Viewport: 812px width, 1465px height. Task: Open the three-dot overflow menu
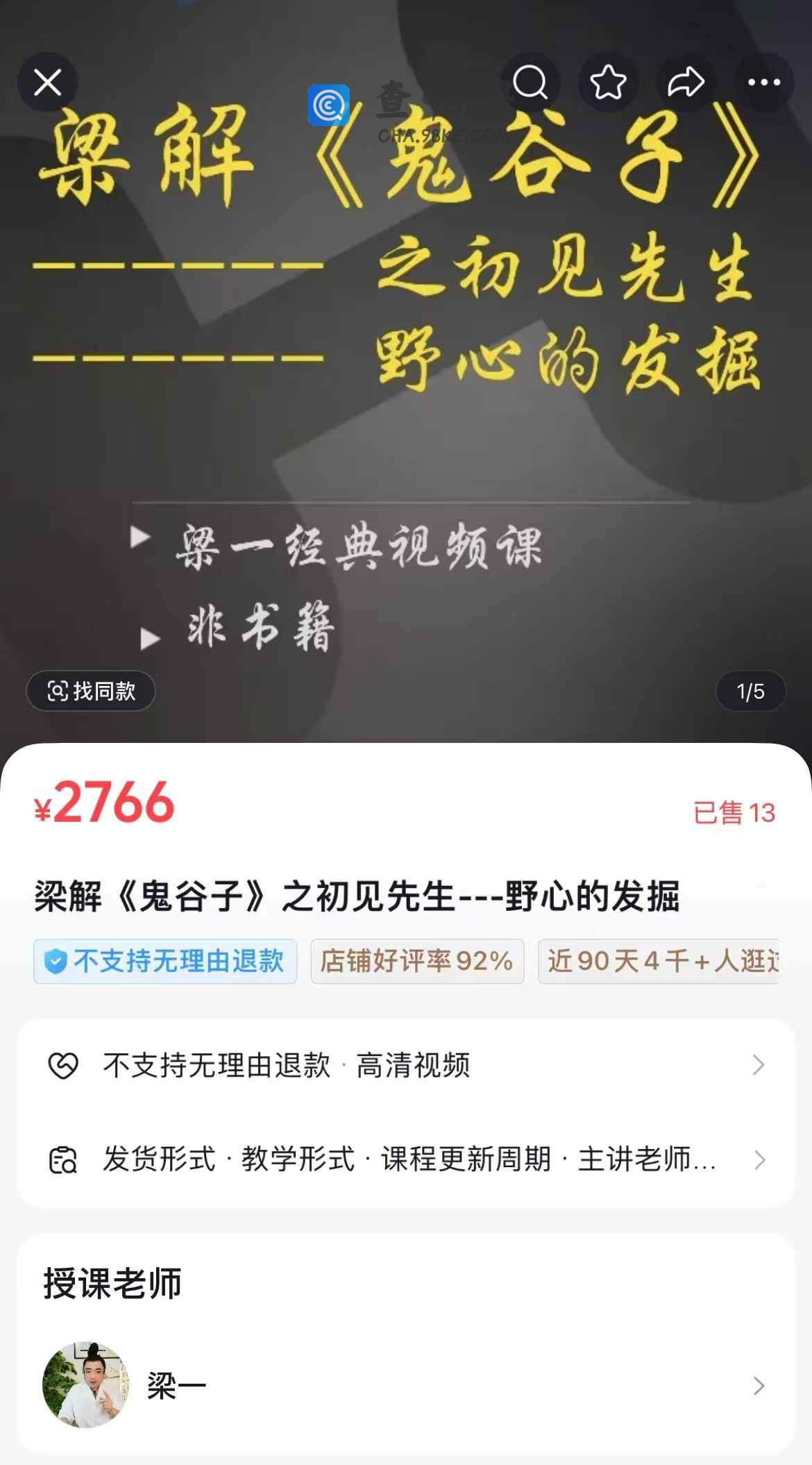[x=763, y=83]
